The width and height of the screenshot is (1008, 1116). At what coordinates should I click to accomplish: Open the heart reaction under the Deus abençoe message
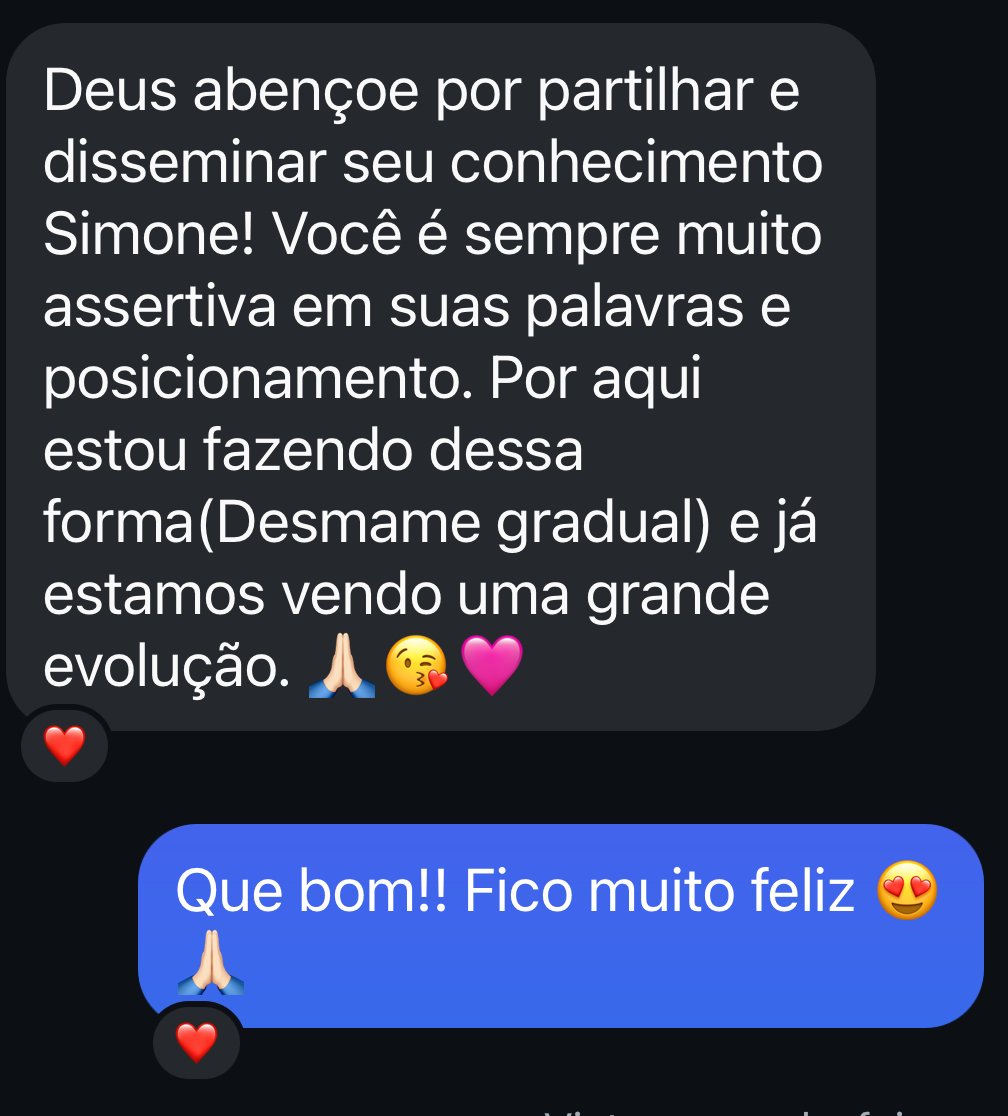(x=65, y=745)
